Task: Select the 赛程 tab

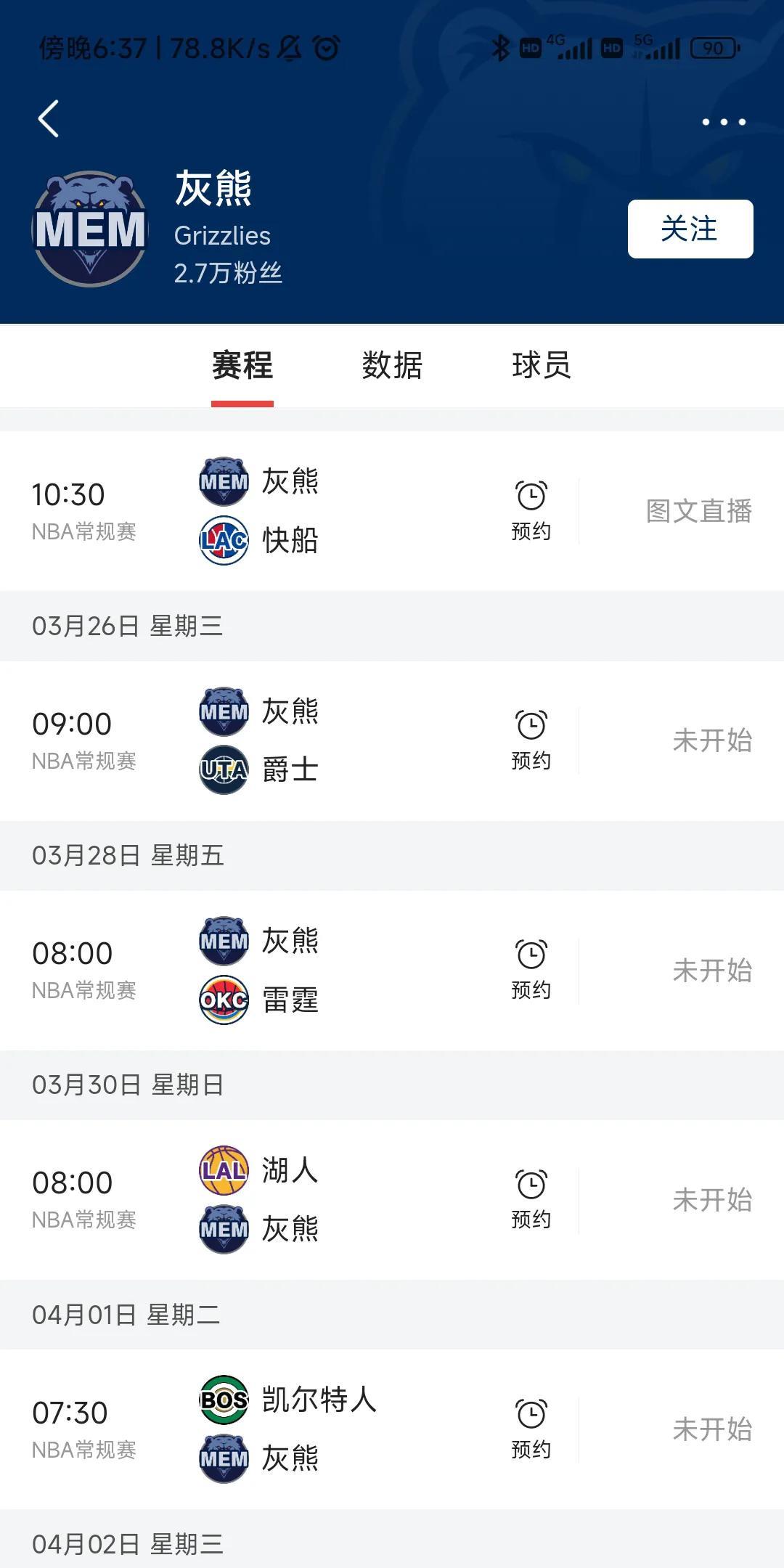Action: point(242,365)
